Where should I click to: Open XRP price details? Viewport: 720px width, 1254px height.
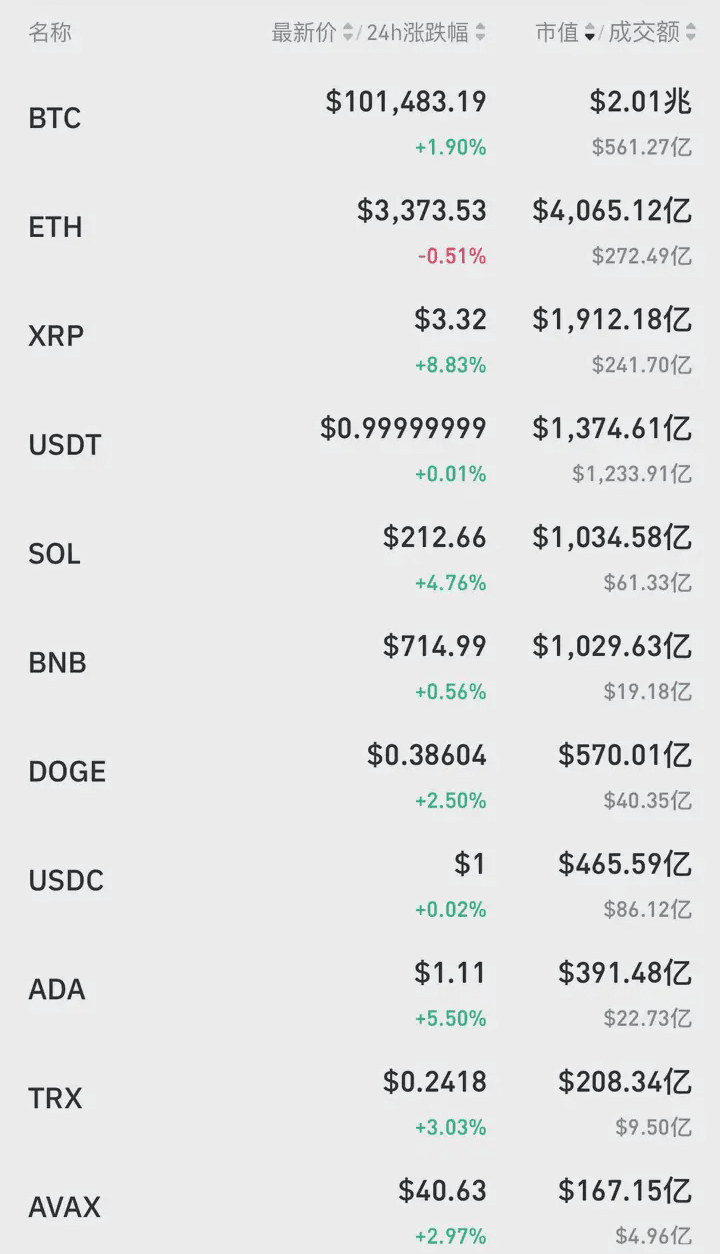point(56,337)
